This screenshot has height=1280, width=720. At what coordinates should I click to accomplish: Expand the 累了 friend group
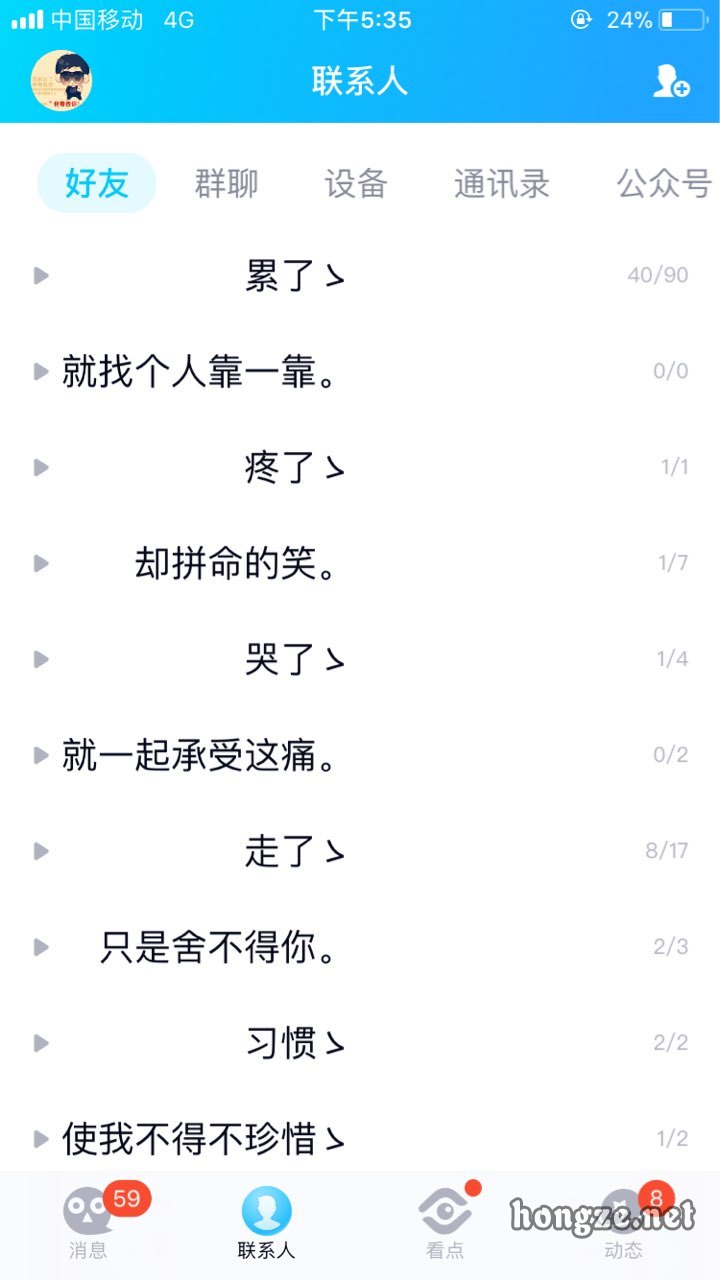(x=360, y=275)
